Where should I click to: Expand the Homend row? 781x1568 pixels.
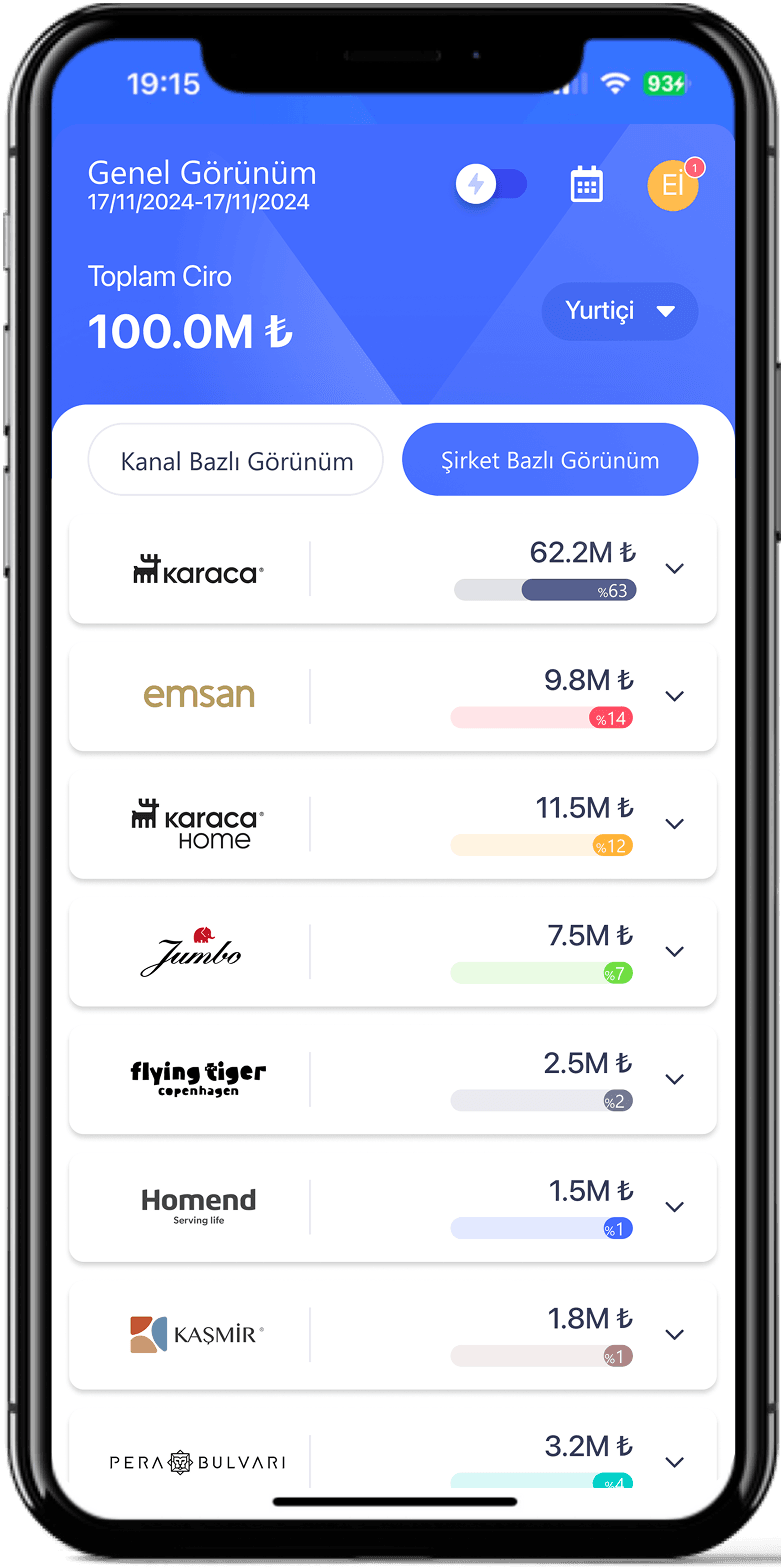pos(674,1207)
